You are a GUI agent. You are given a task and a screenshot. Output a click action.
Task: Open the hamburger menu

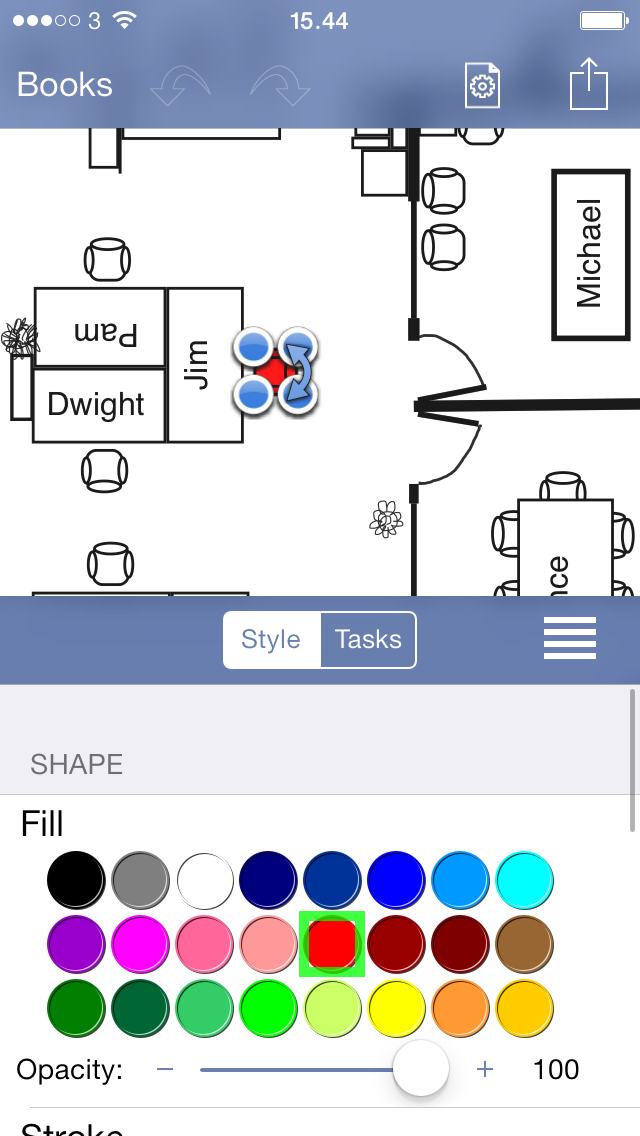[570, 639]
